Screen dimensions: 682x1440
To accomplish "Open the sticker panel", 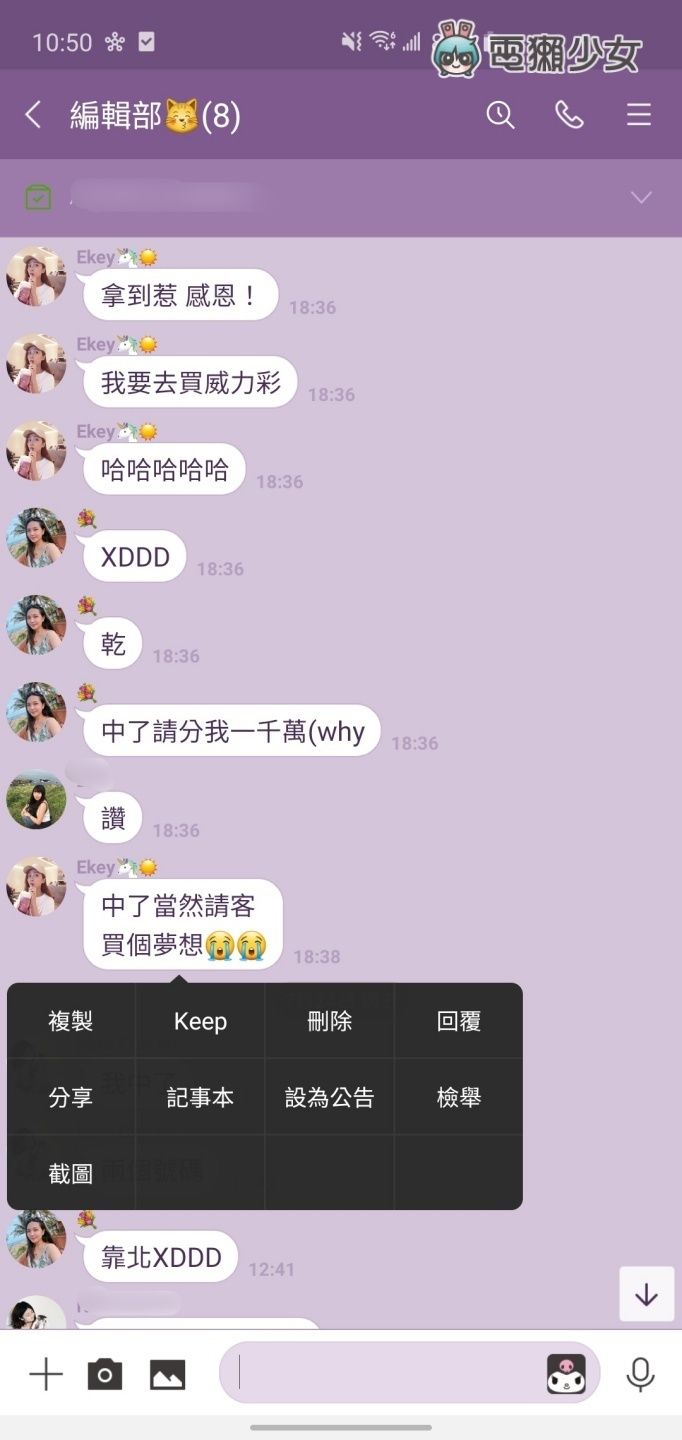I will (x=566, y=1374).
